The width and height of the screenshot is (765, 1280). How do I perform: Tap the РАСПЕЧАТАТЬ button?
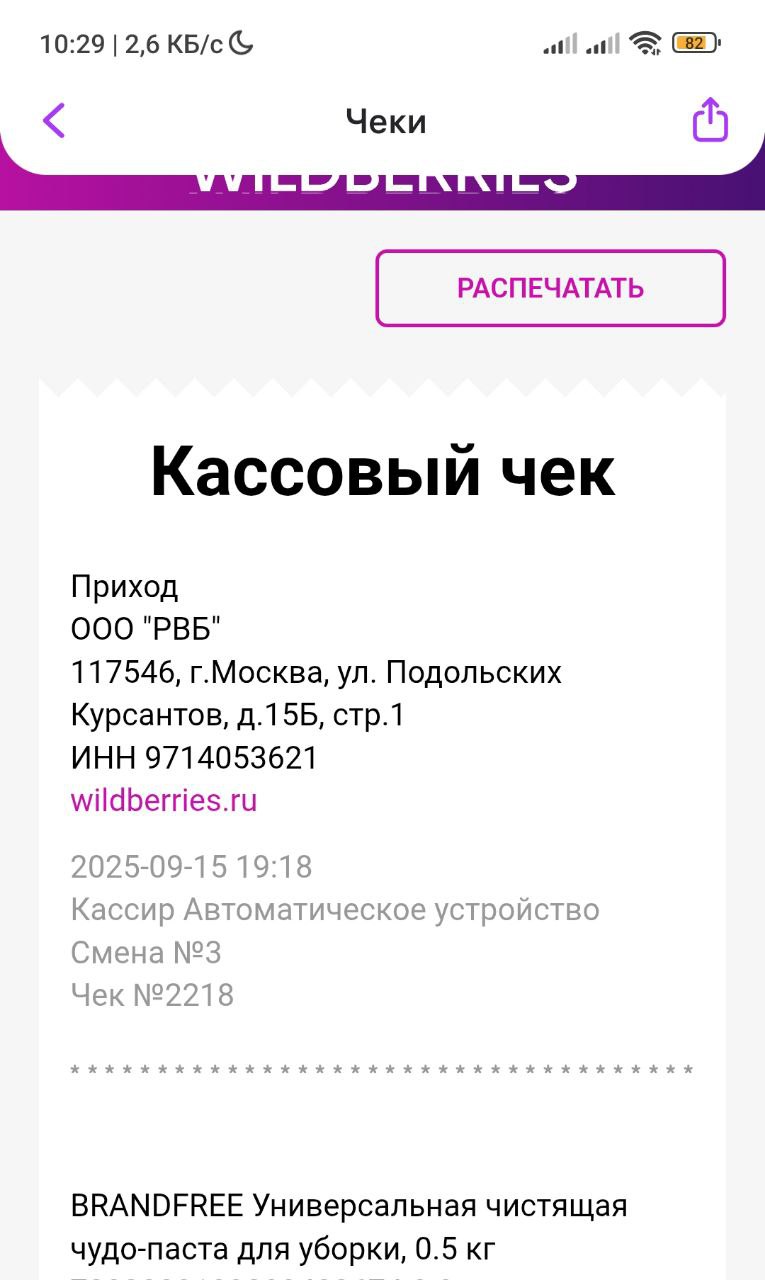coord(550,288)
